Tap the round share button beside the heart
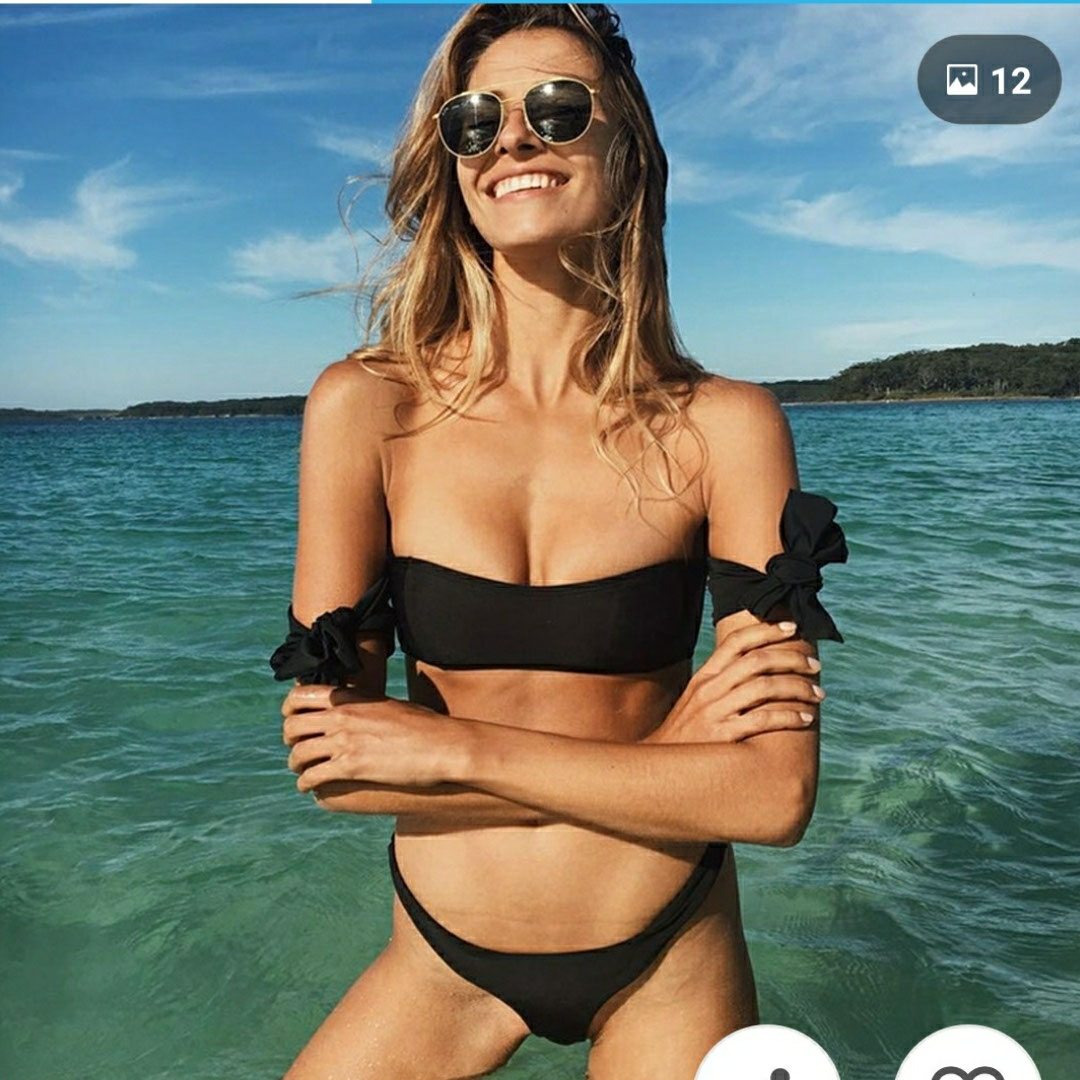This screenshot has width=1080, height=1080. 768,1060
